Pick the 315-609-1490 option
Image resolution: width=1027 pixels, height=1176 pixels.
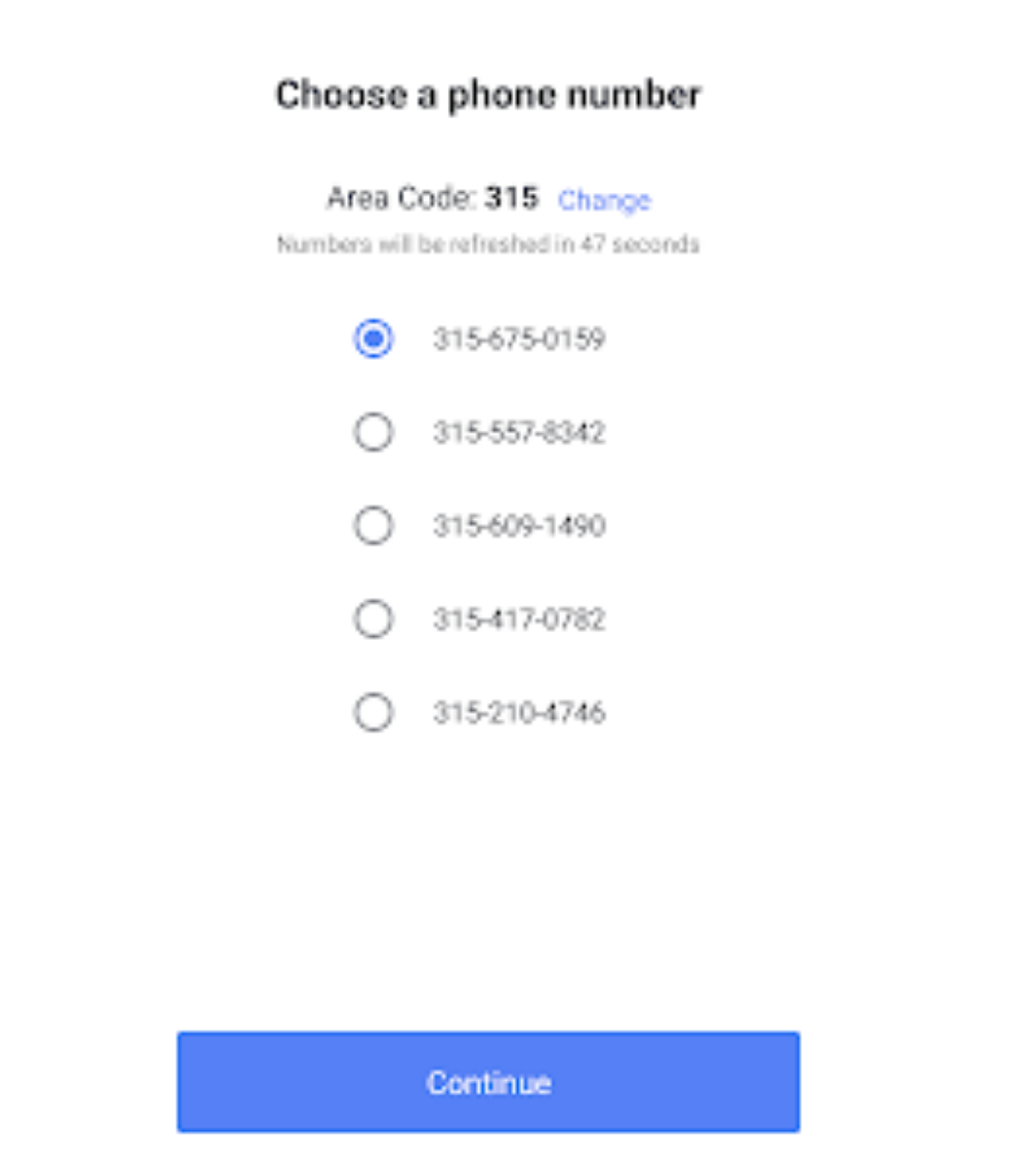[x=373, y=525]
